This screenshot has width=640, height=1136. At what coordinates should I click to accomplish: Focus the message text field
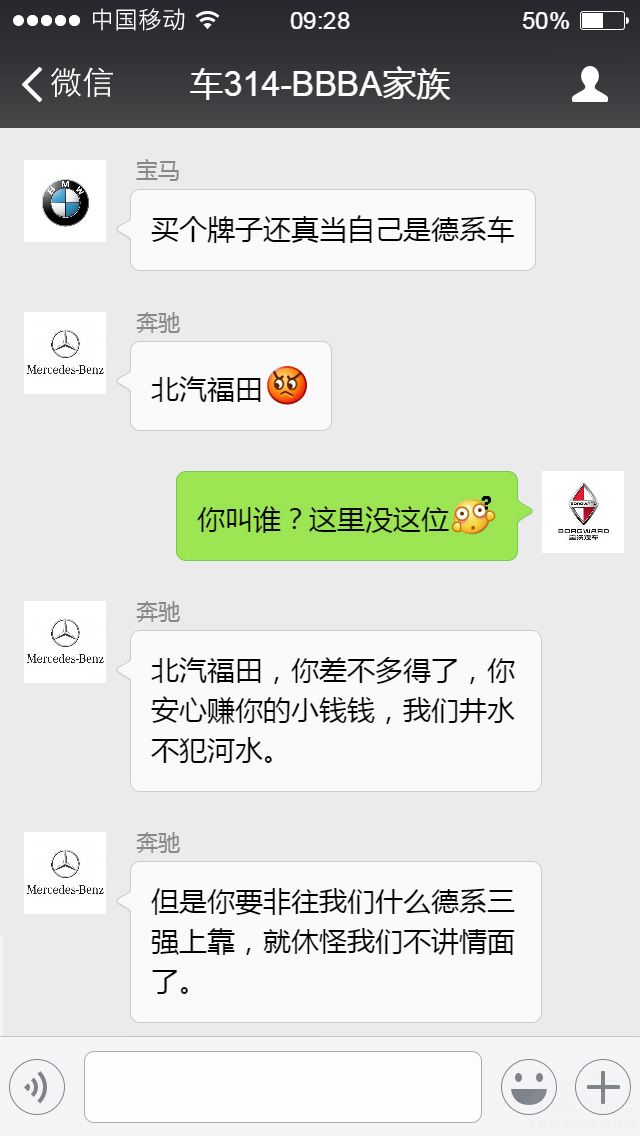[282, 1087]
